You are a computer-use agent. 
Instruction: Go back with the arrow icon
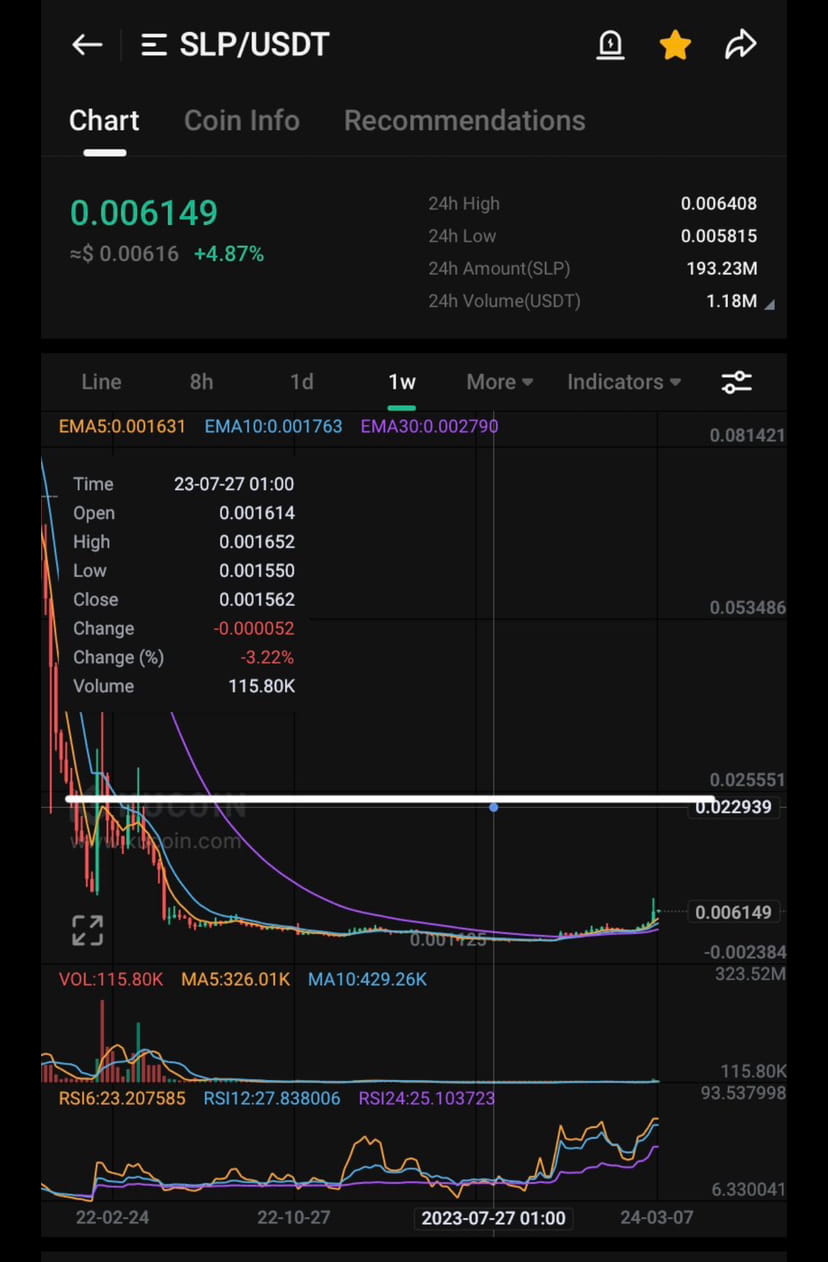[87, 44]
